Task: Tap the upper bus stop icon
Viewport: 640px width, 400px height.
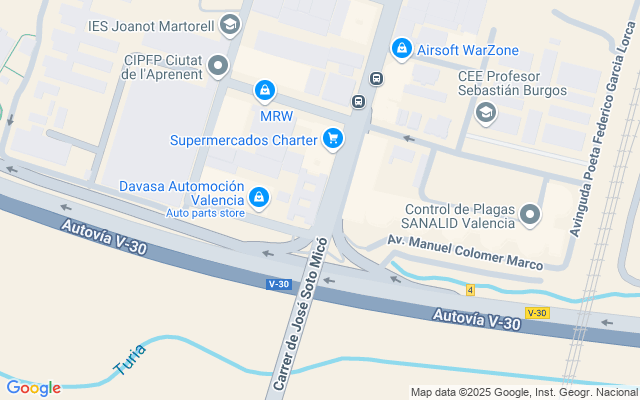Action: tap(376, 78)
